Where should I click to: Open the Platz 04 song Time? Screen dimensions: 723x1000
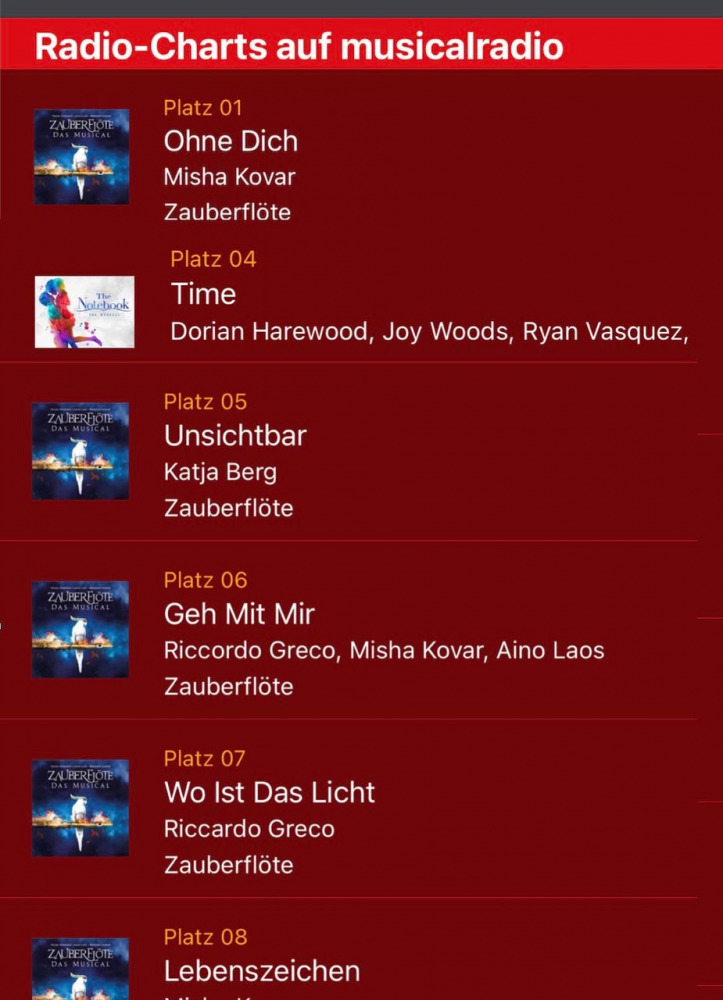point(204,295)
